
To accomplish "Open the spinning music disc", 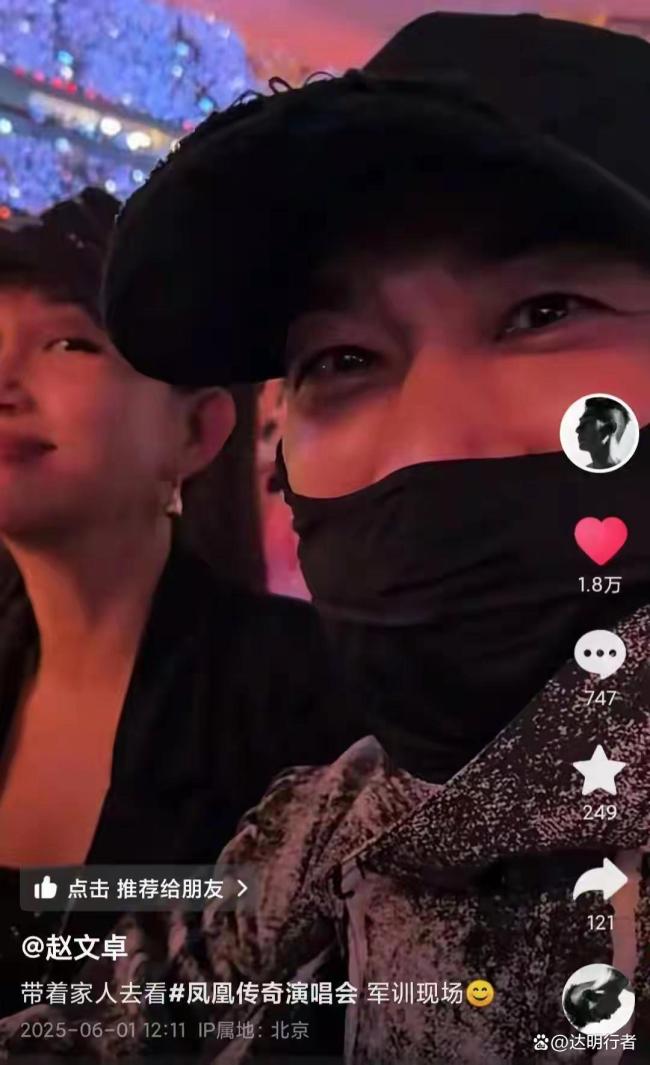I will (598, 998).
